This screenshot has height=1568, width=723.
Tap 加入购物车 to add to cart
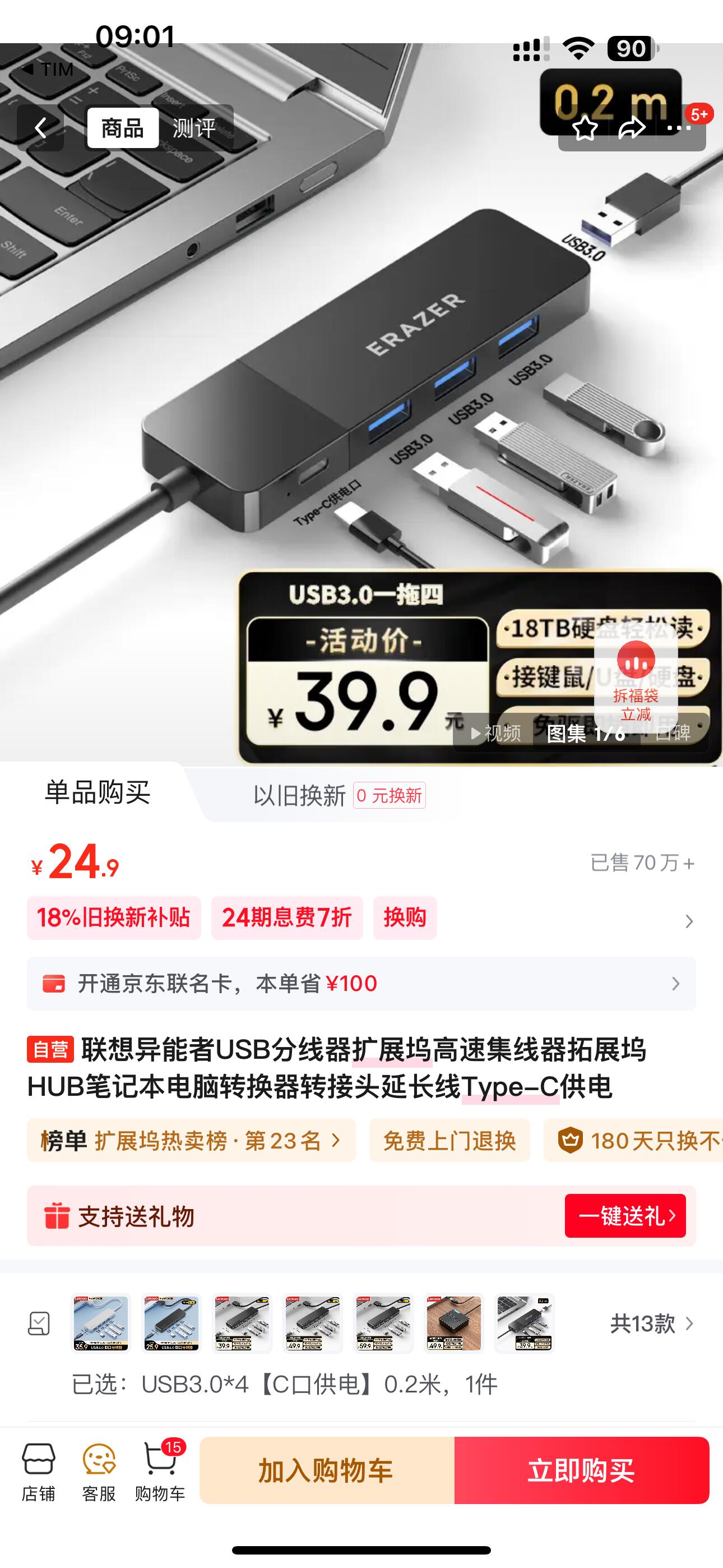pos(327,1470)
